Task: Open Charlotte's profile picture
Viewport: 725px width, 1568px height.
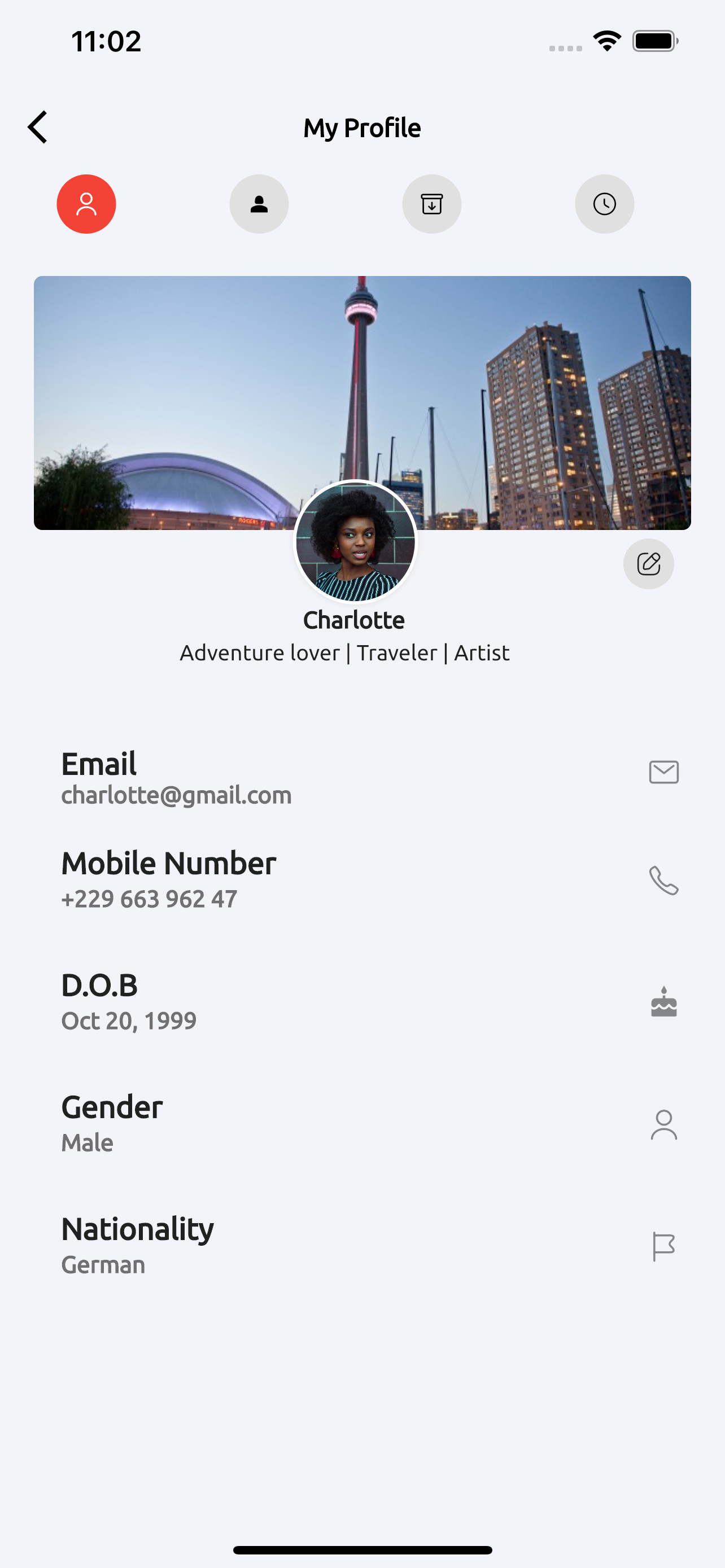Action: [x=356, y=541]
